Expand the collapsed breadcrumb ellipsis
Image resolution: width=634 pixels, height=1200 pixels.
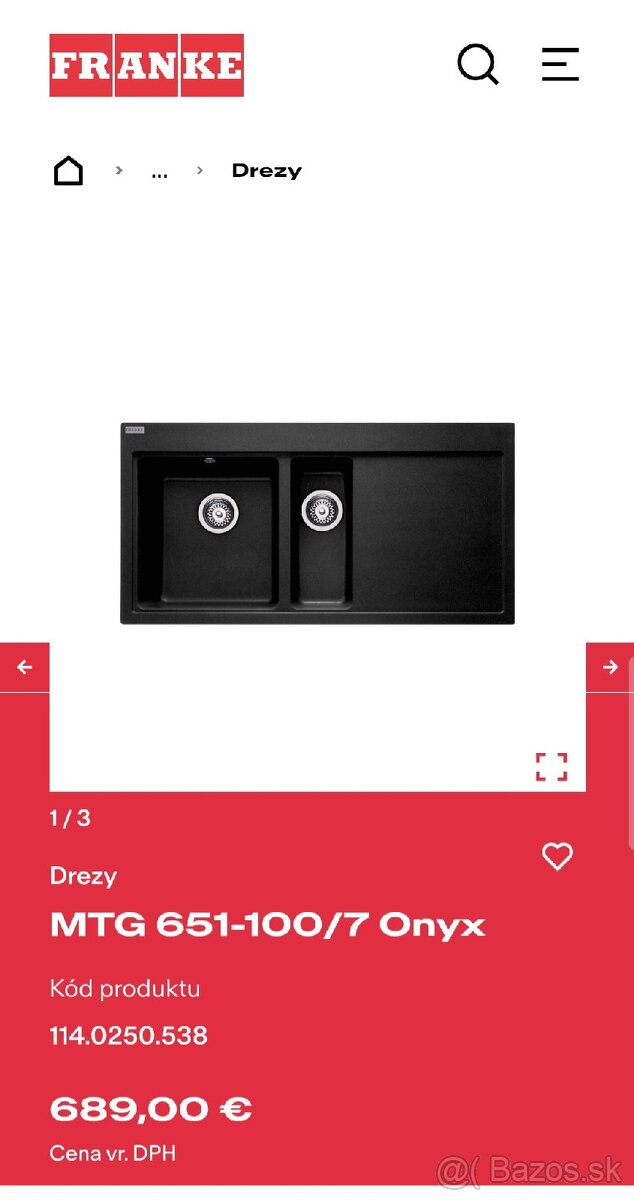[x=159, y=171]
